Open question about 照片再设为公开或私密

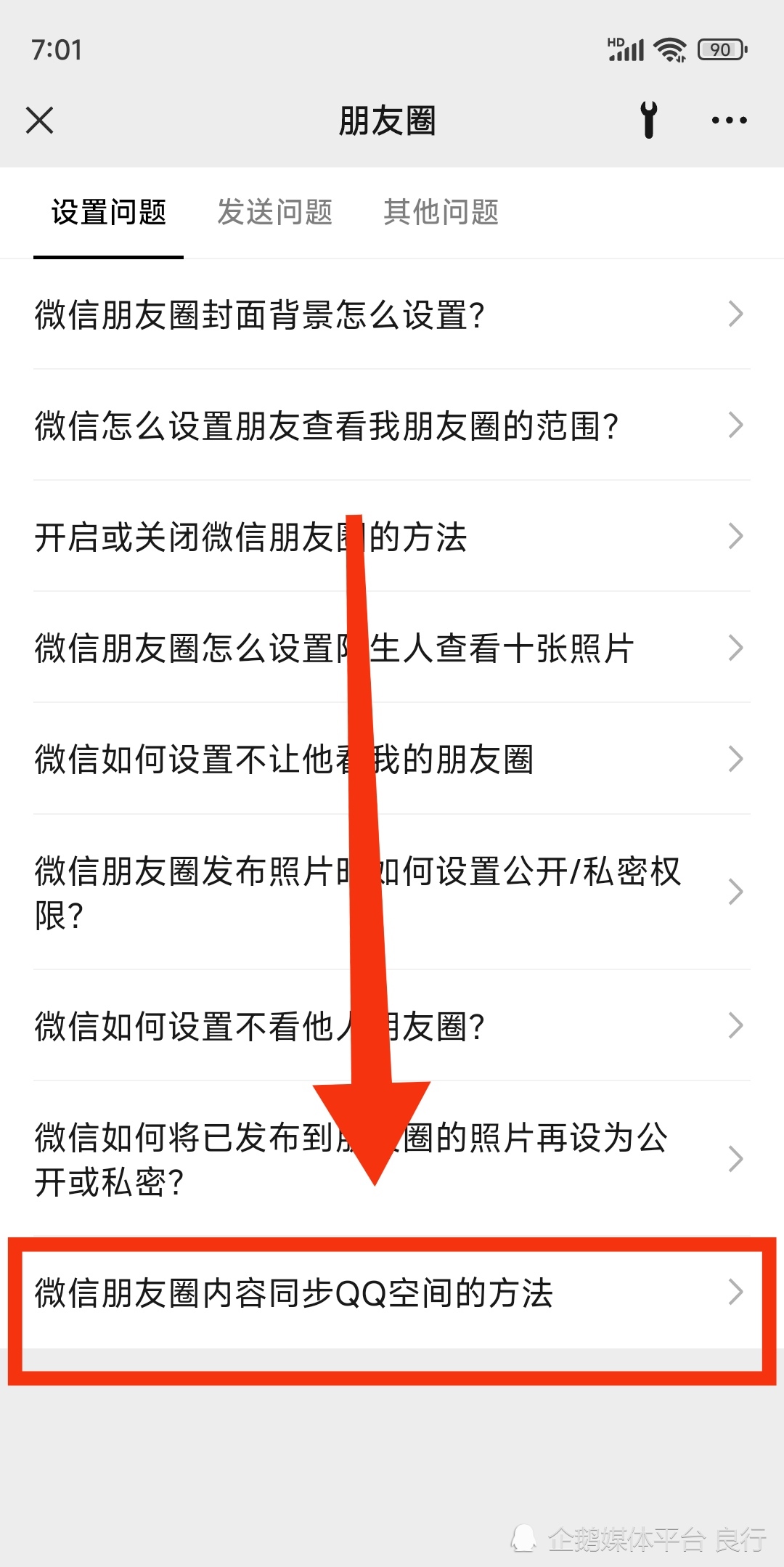(x=392, y=1160)
